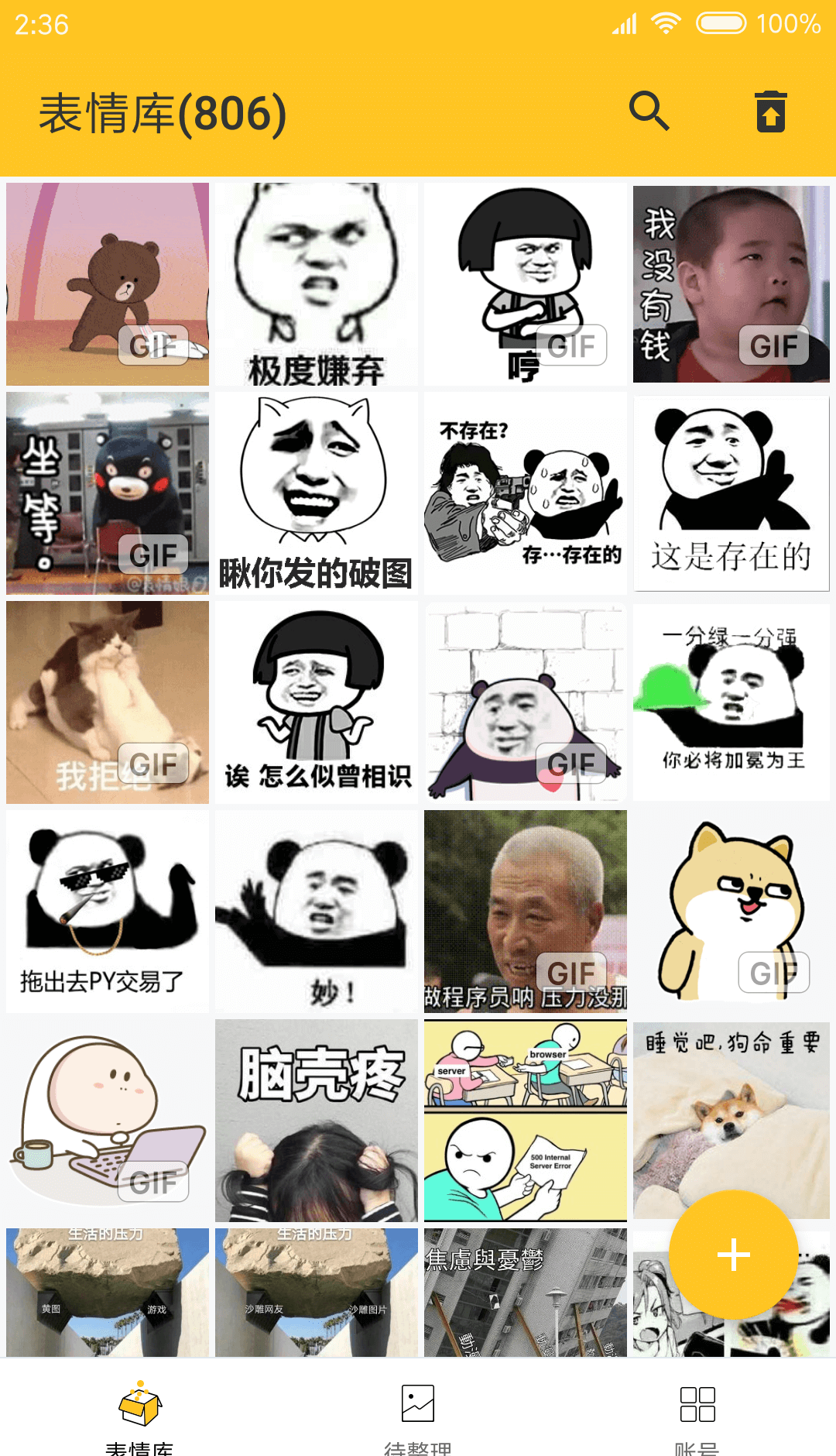This screenshot has width=836, height=1456.
Task: Tap the trash upload icon in the app bar
Action: [770, 112]
